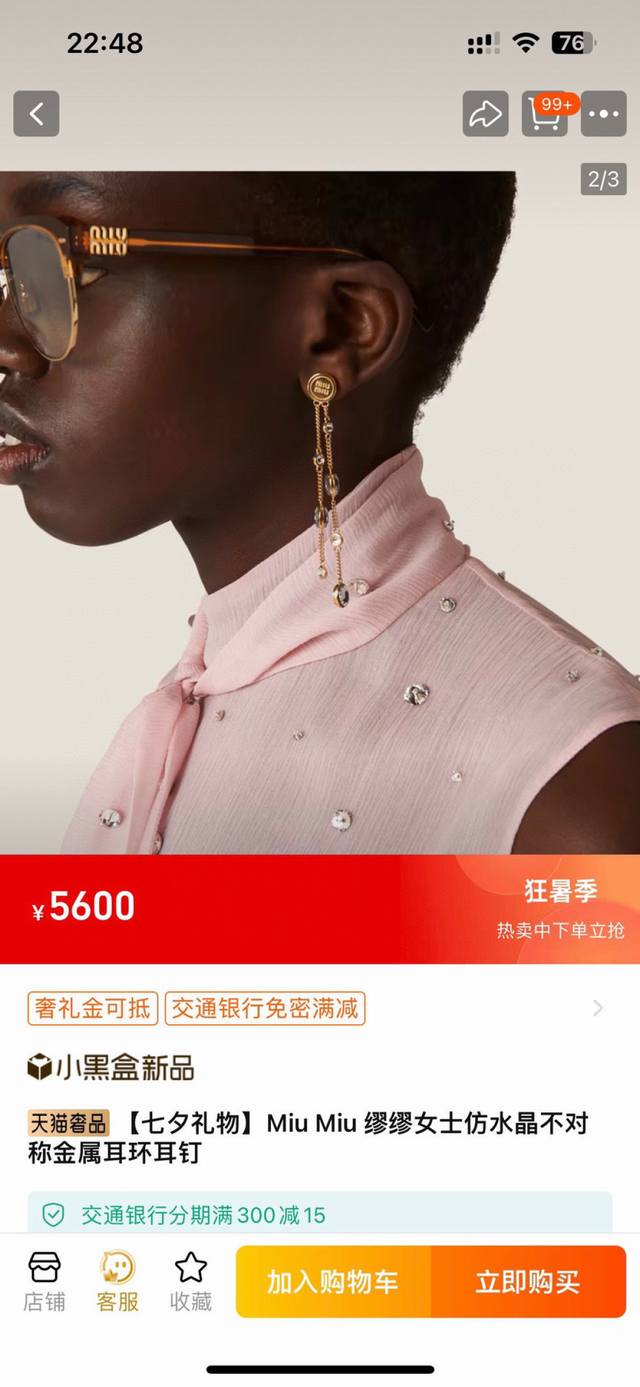Share this Miu Miu earring listing

point(485,114)
